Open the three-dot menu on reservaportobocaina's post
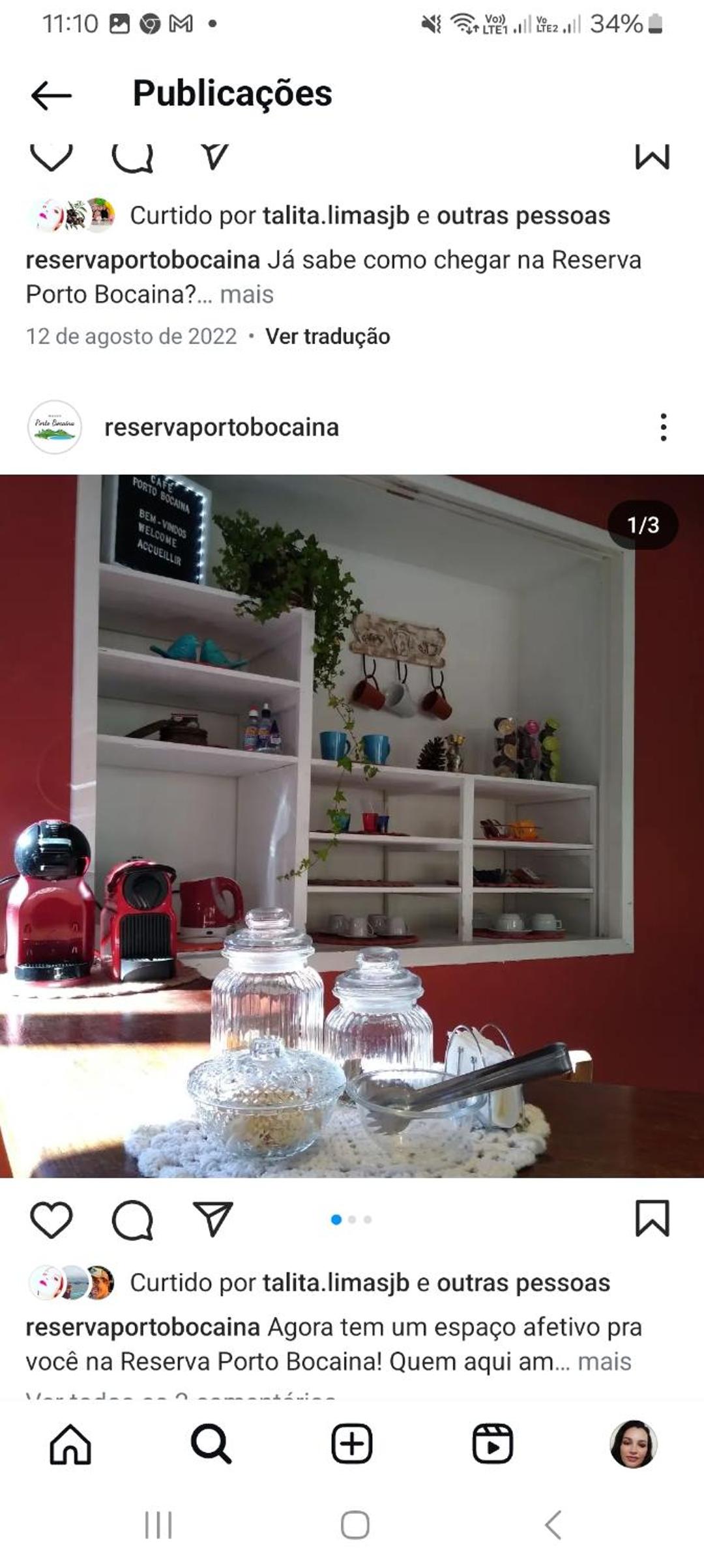The width and height of the screenshot is (704, 1568). [x=663, y=427]
